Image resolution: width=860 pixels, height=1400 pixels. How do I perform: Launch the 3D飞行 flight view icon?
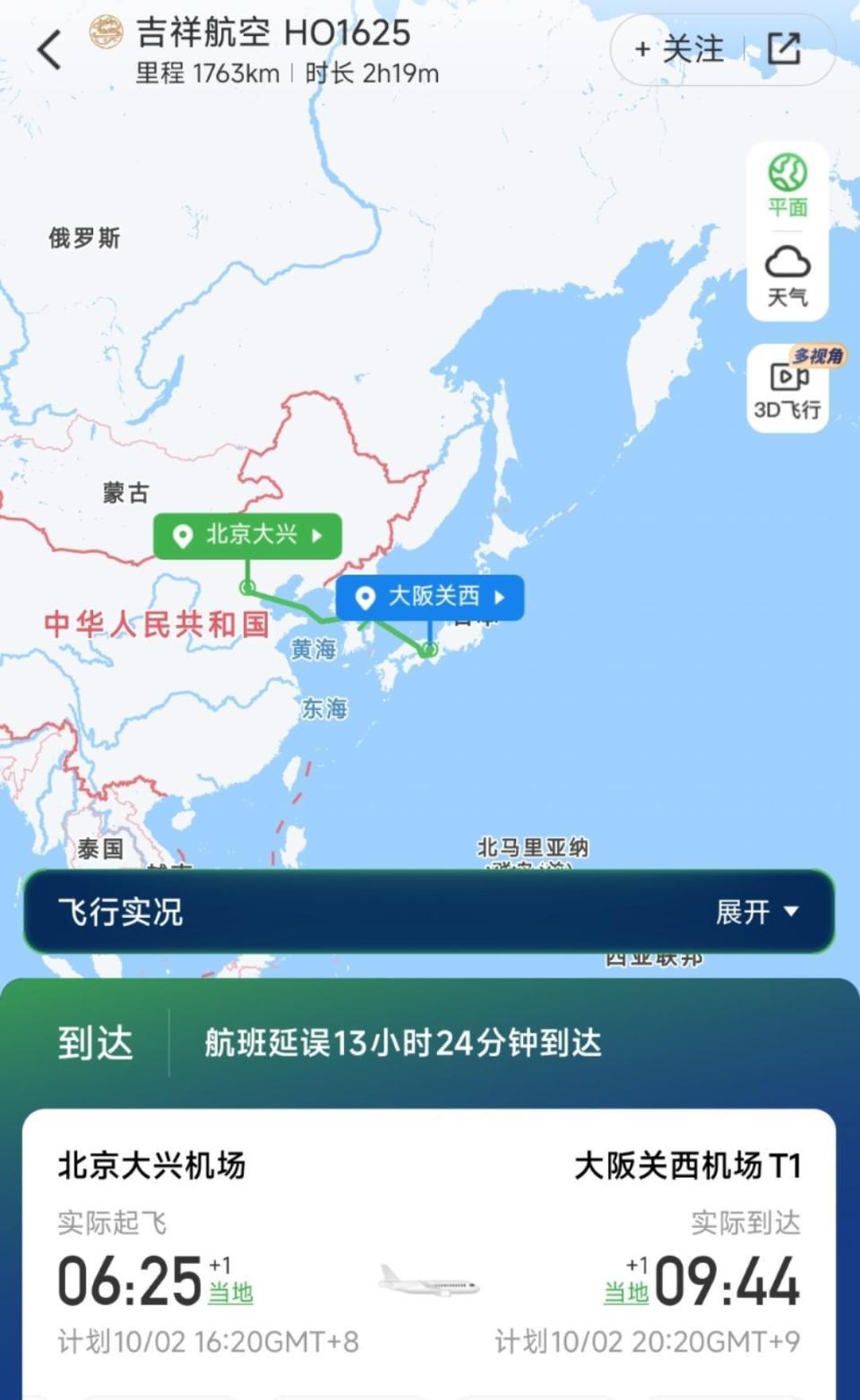[786, 393]
